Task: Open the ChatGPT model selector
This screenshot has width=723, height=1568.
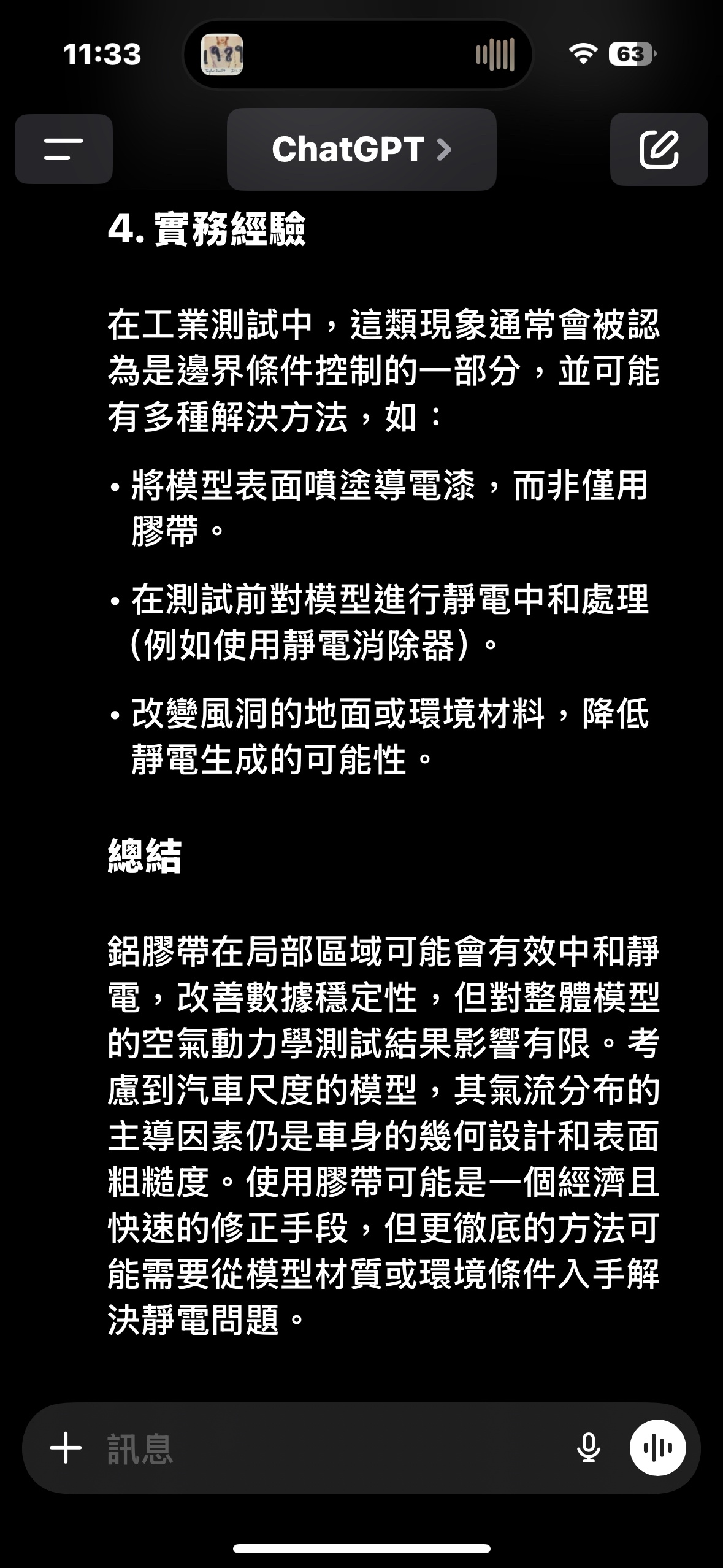Action: tap(361, 149)
